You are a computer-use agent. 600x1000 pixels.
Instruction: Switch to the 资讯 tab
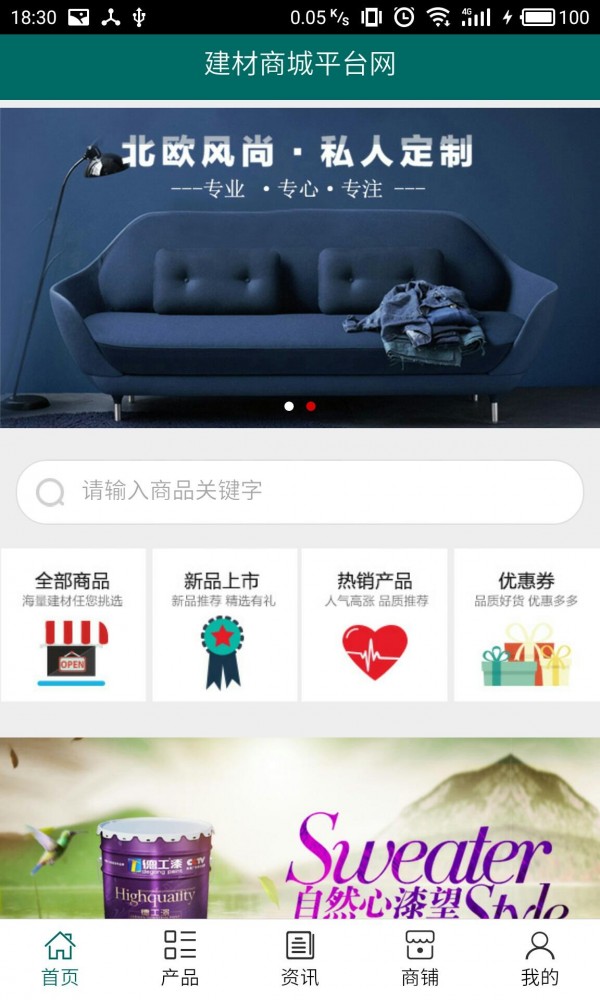300,959
